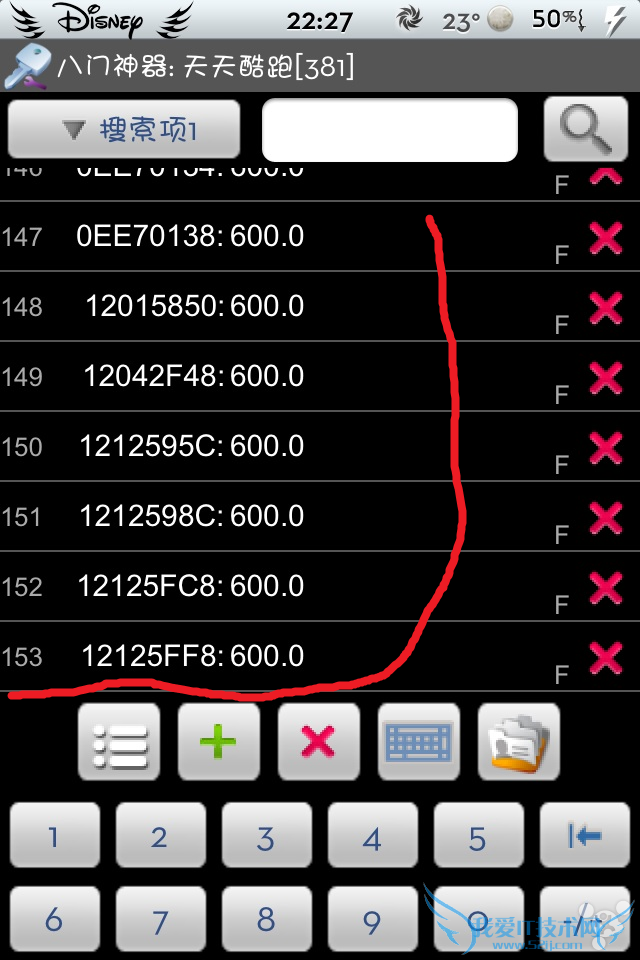Delete the entry 0EE70138
Screen dimensions: 640x960
[606, 238]
